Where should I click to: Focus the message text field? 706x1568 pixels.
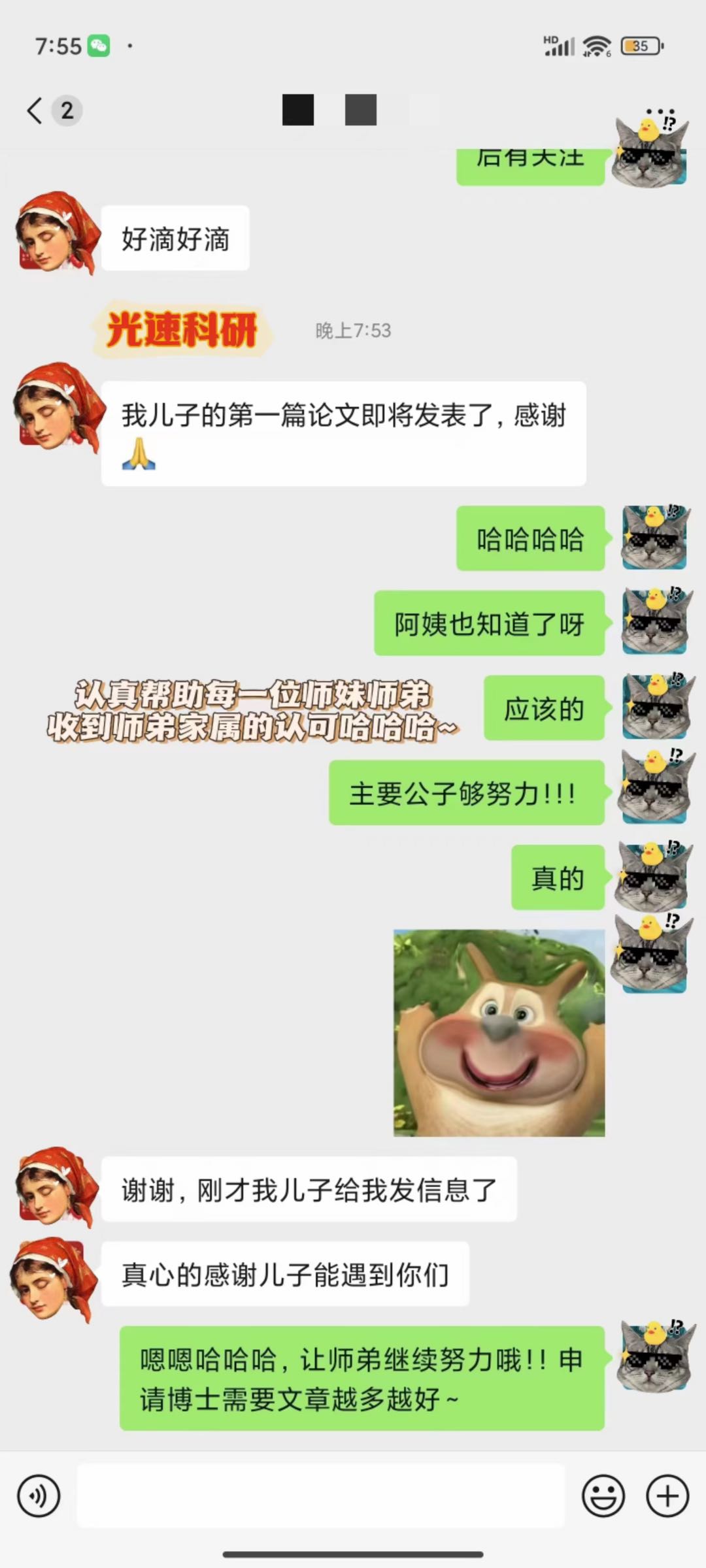click(320, 1495)
